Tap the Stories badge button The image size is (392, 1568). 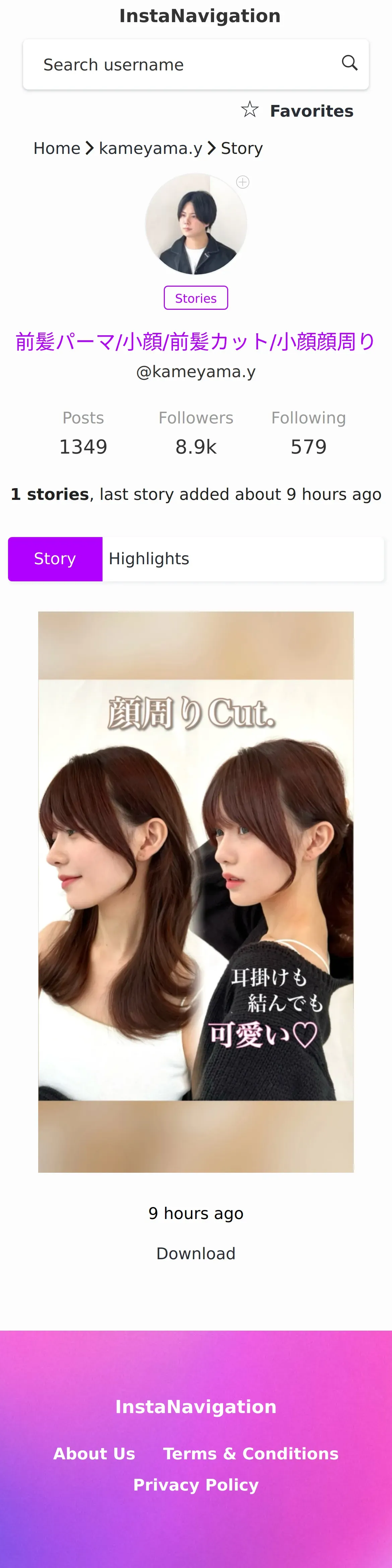pyautogui.click(x=196, y=298)
